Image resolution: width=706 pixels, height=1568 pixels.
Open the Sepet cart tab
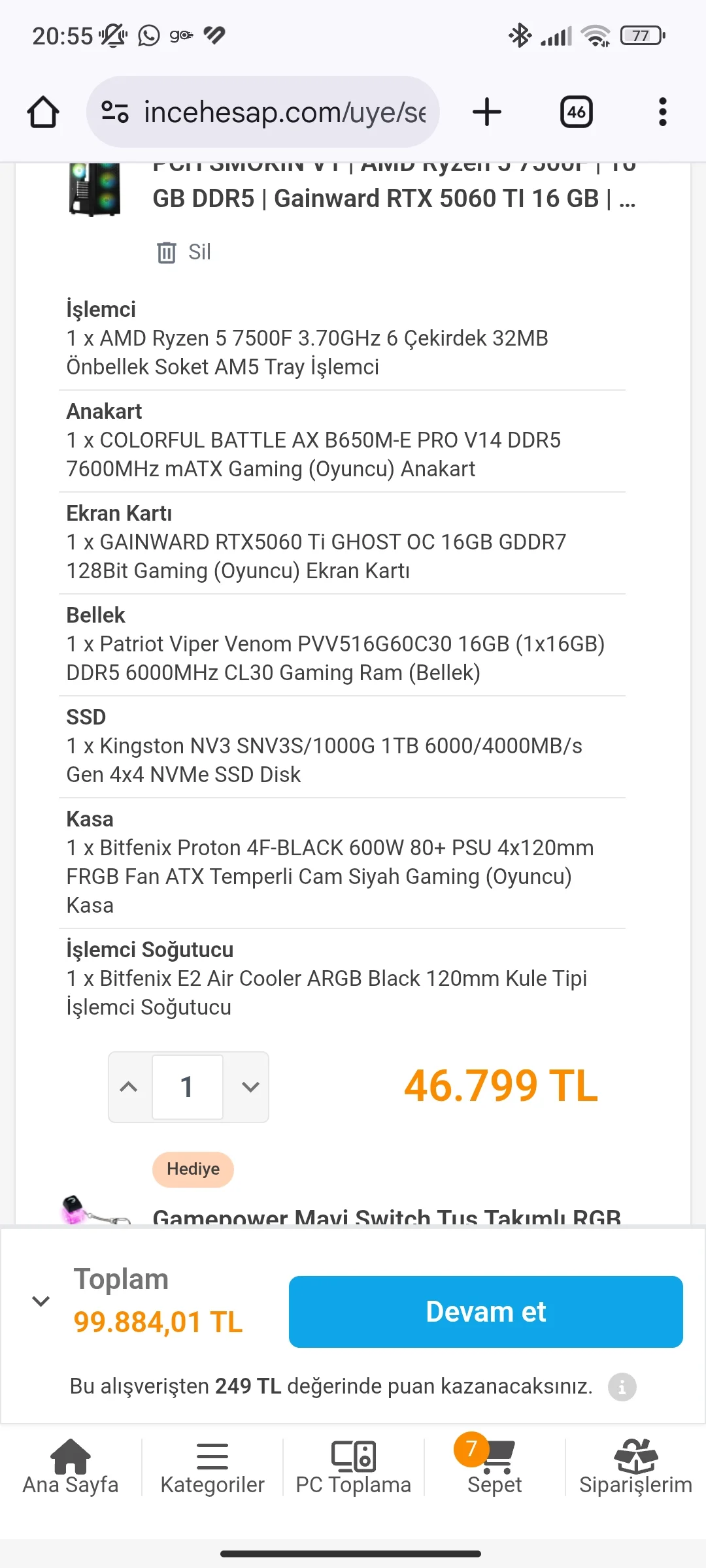(495, 1467)
